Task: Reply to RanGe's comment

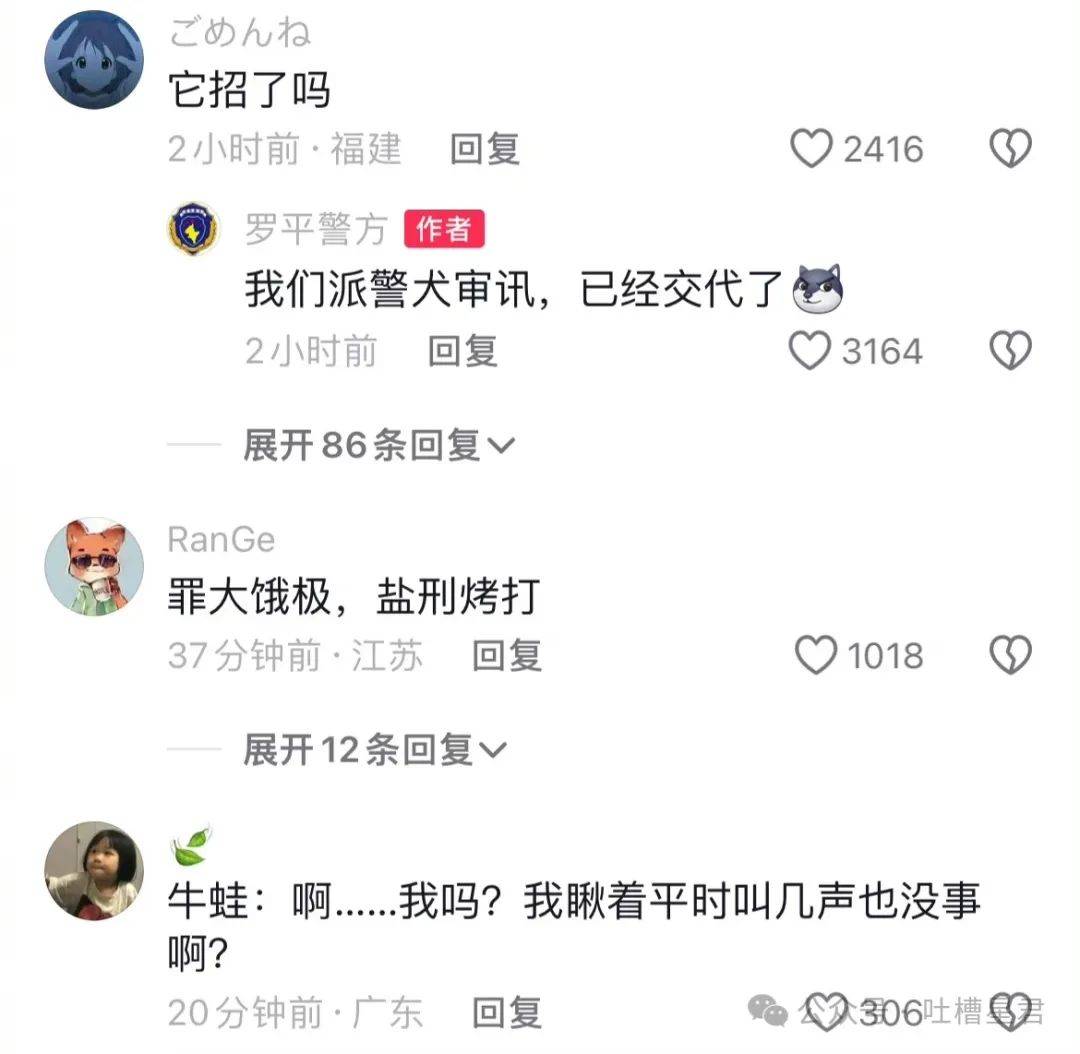Action: pyautogui.click(x=507, y=656)
